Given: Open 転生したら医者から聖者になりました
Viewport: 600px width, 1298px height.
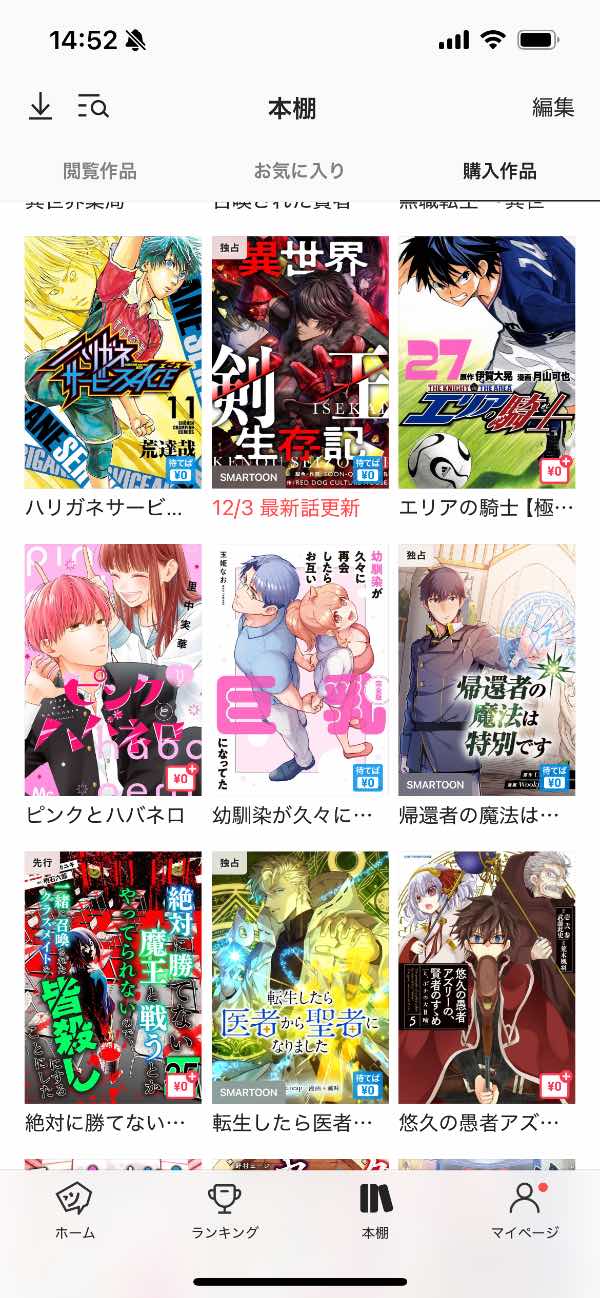Looking at the screenshot, I should tap(300, 977).
